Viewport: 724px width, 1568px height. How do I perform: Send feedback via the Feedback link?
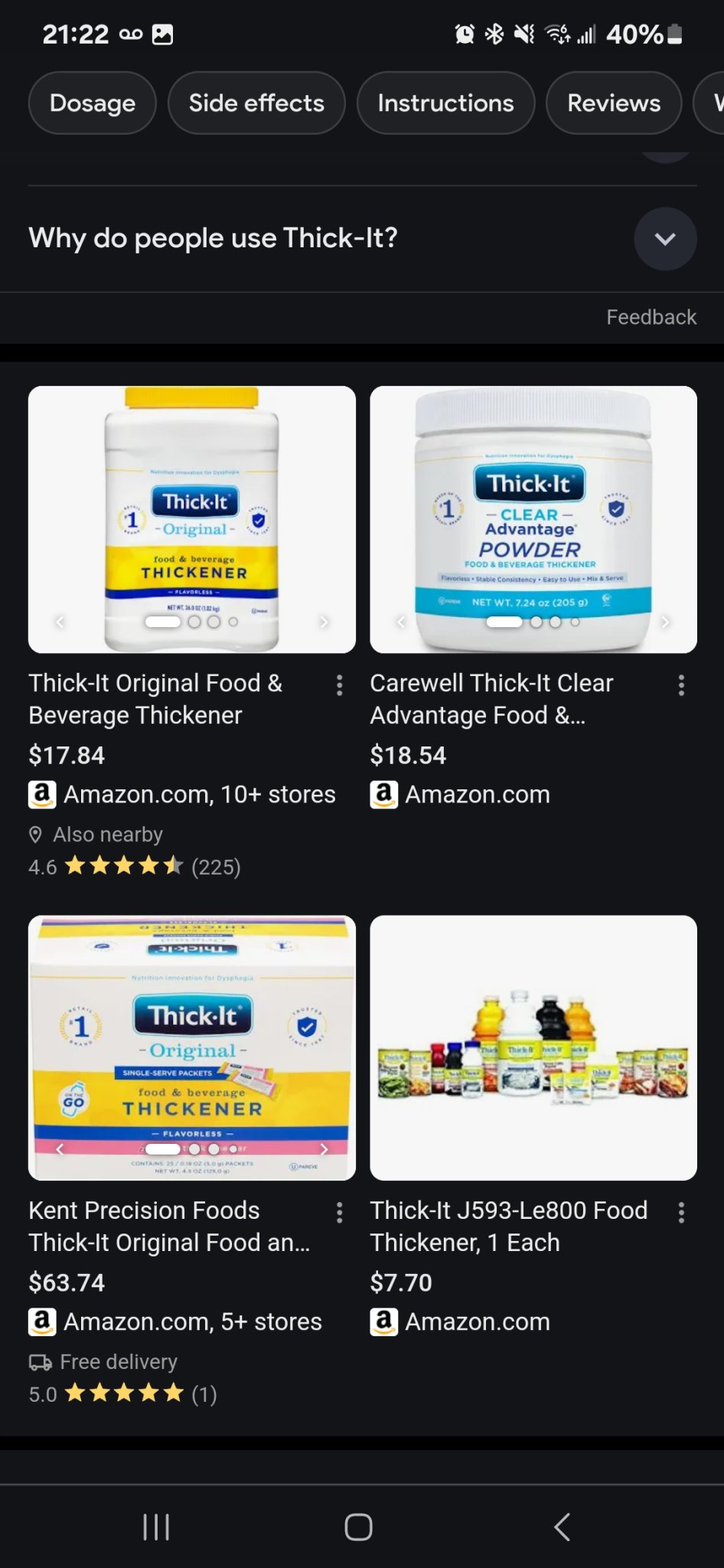pyautogui.click(x=651, y=317)
